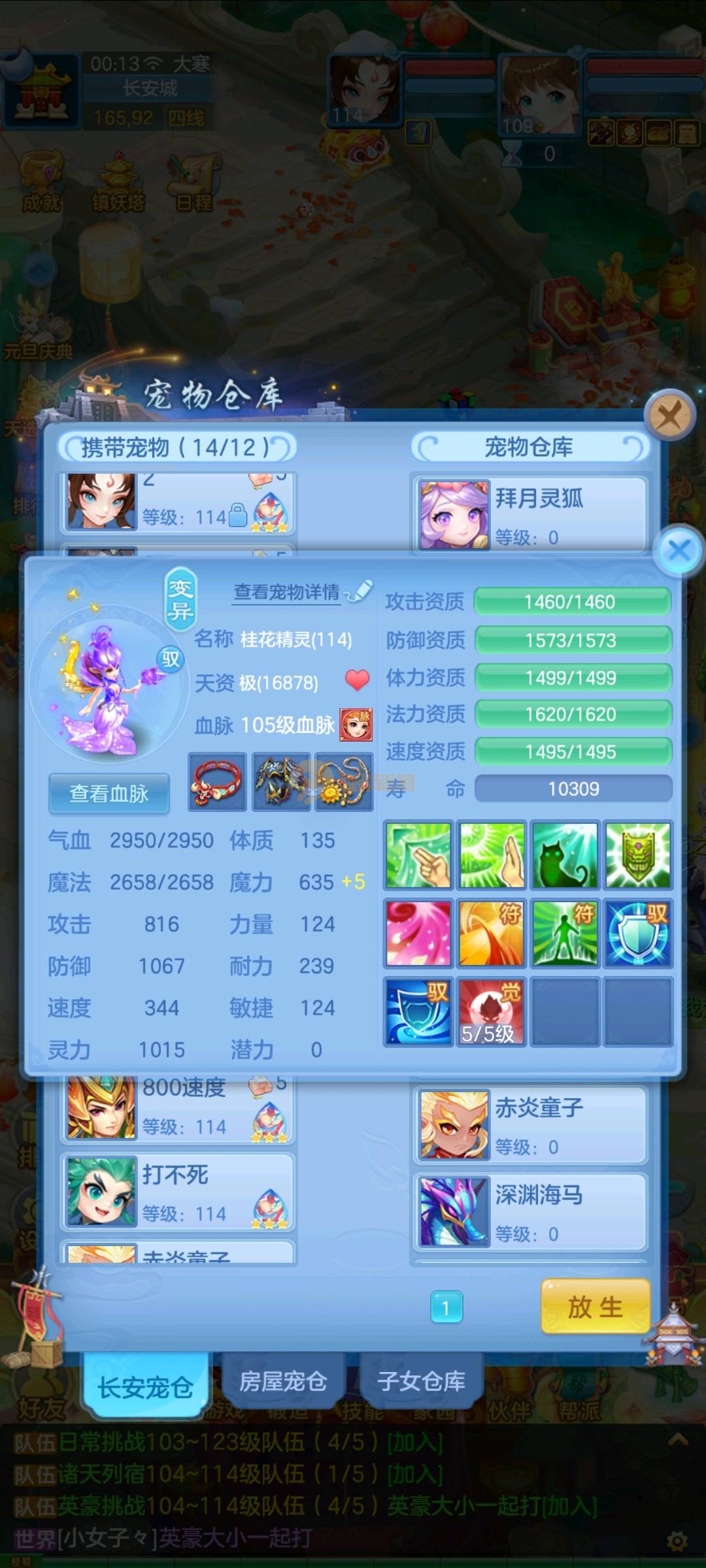Screen dimensions: 706x1568
Task: Tap warehouse page 1 indicator
Action: 446,1307
